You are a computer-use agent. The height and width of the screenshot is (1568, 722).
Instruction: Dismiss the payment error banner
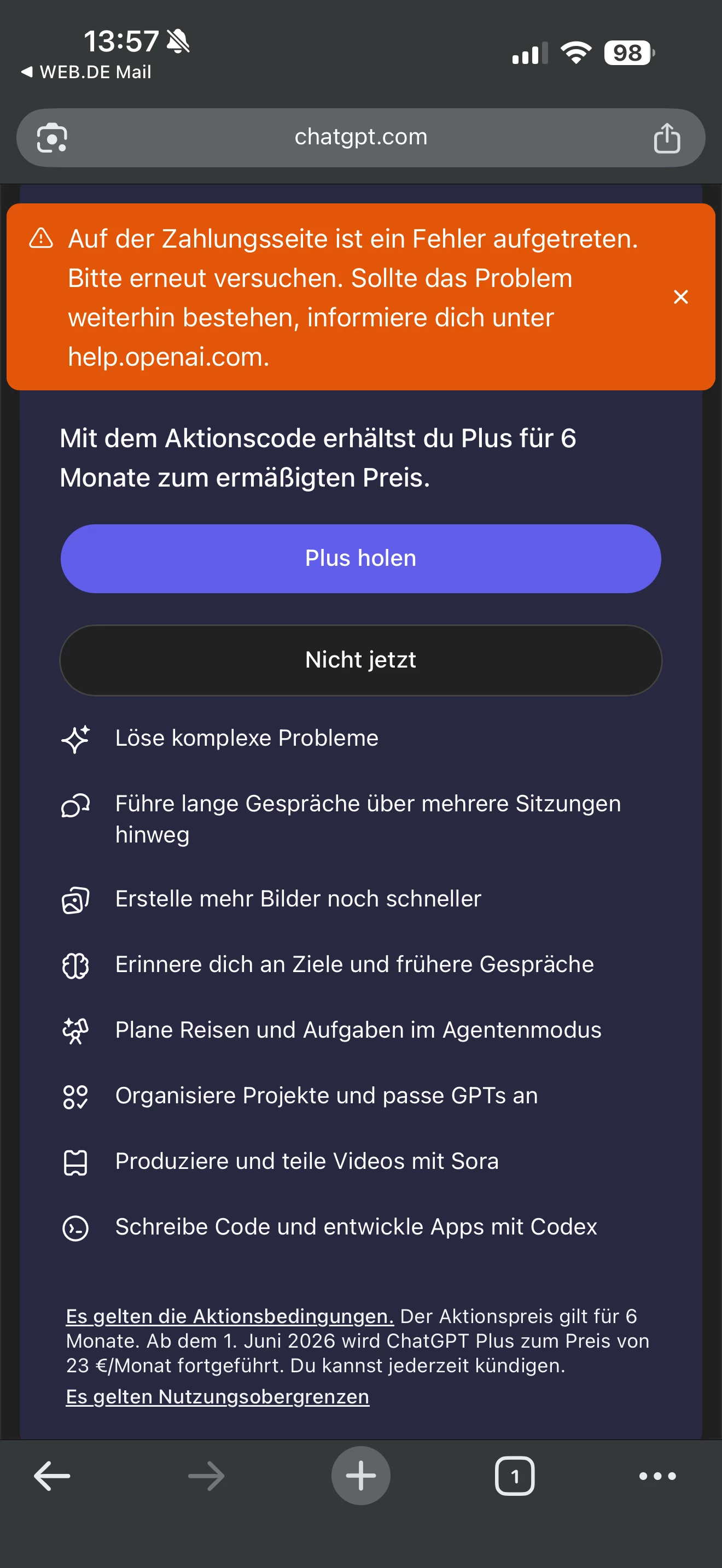point(680,297)
